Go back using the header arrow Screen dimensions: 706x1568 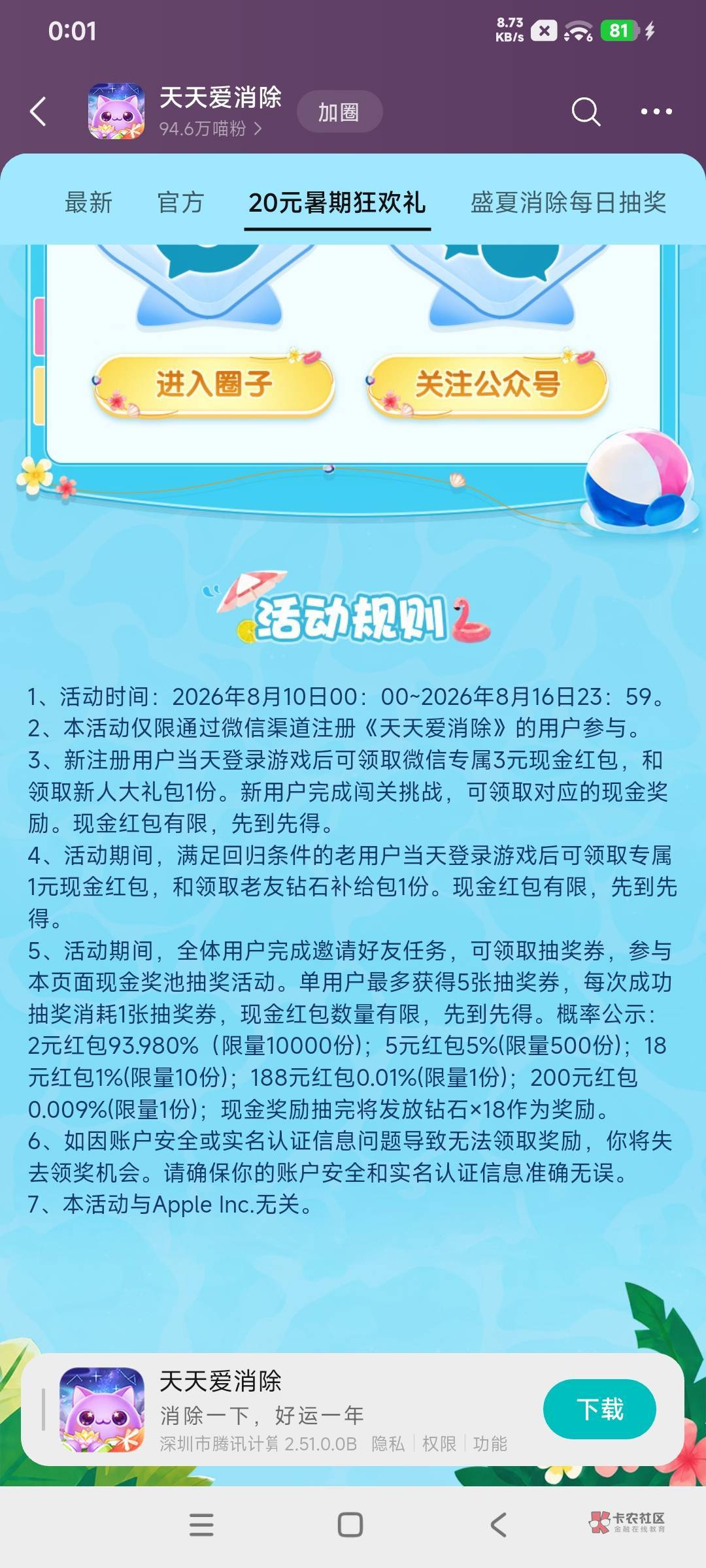click(x=39, y=112)
